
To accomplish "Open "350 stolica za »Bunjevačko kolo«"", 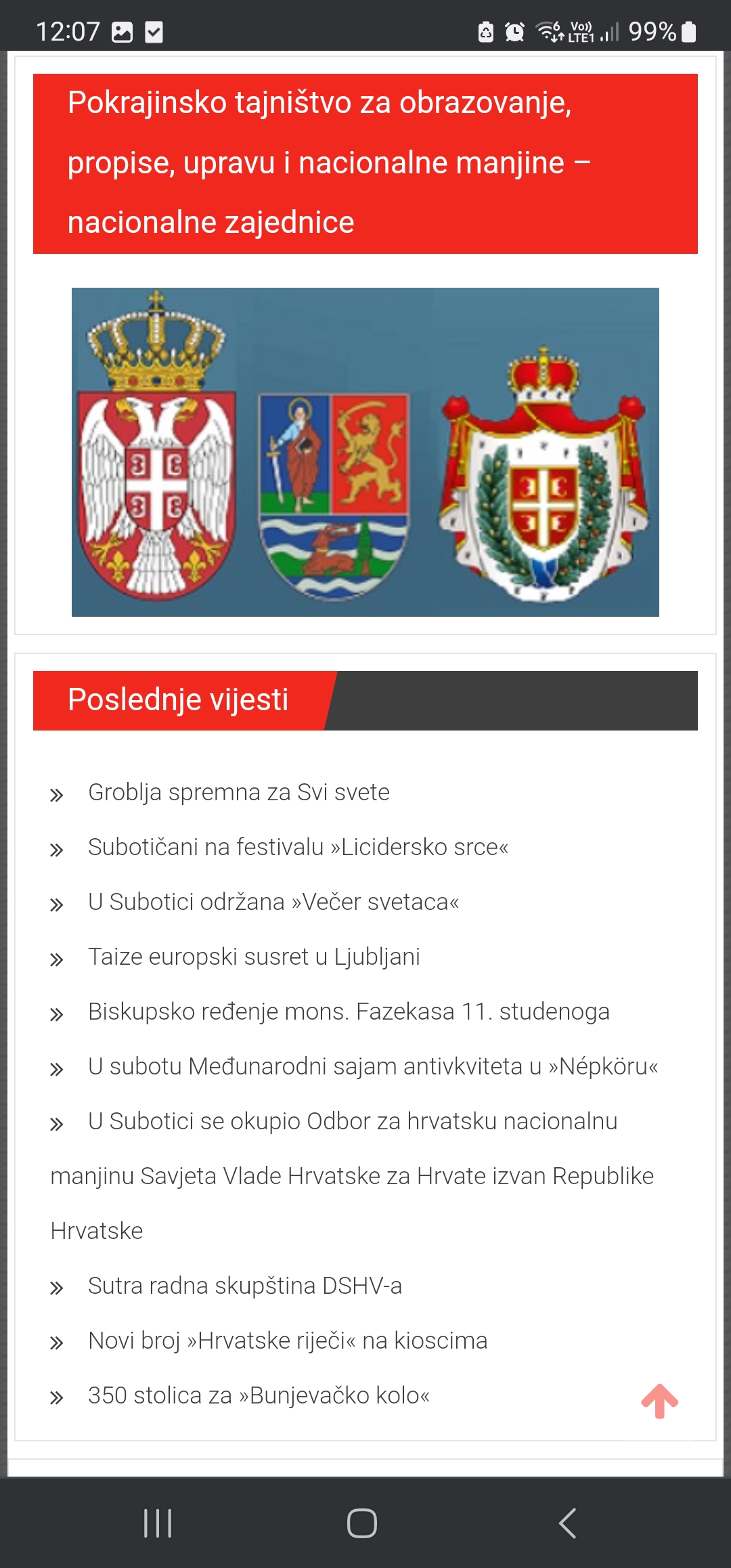I will pyautogui.click(x=259, y=1395).
